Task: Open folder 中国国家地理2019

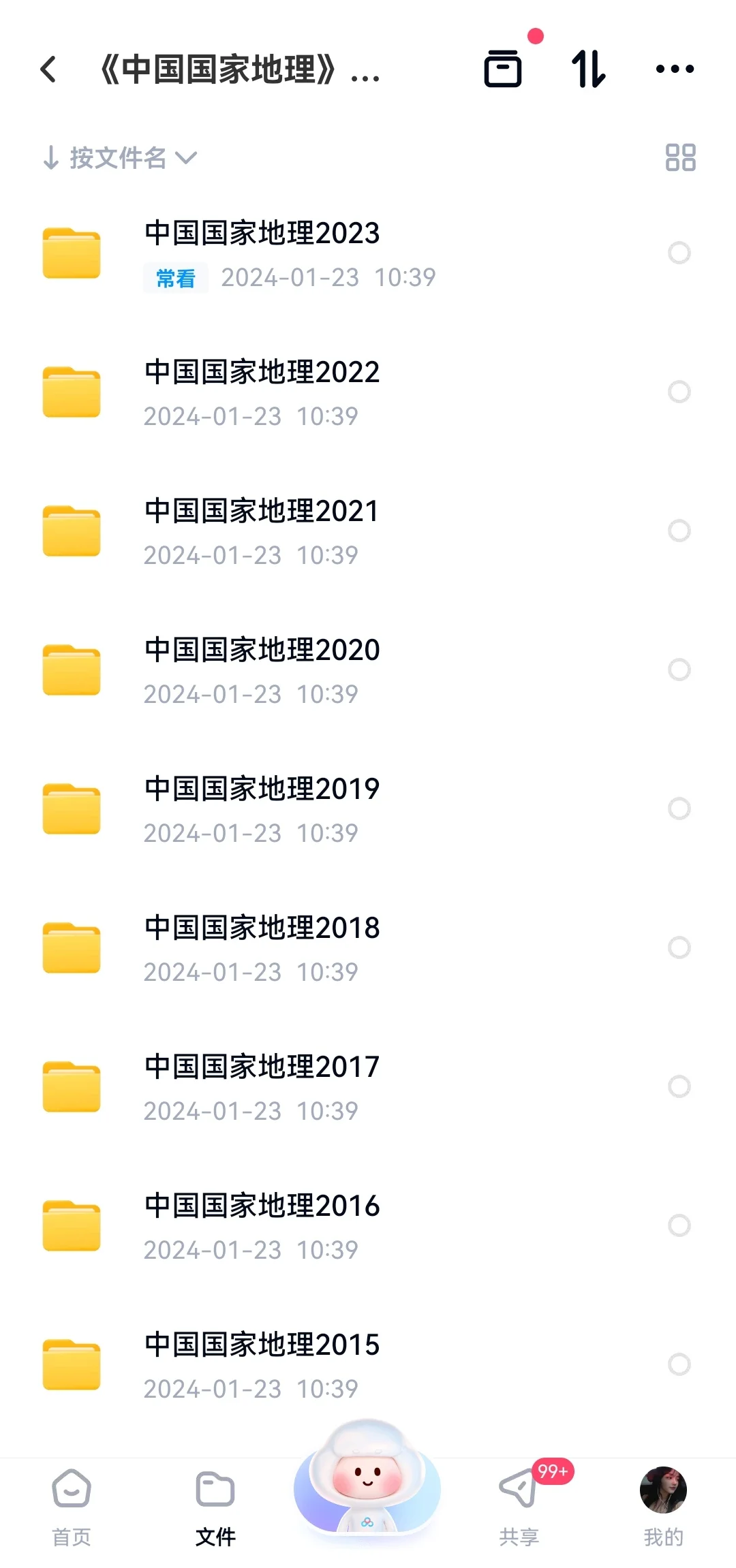Action: [x=368, y=809]
